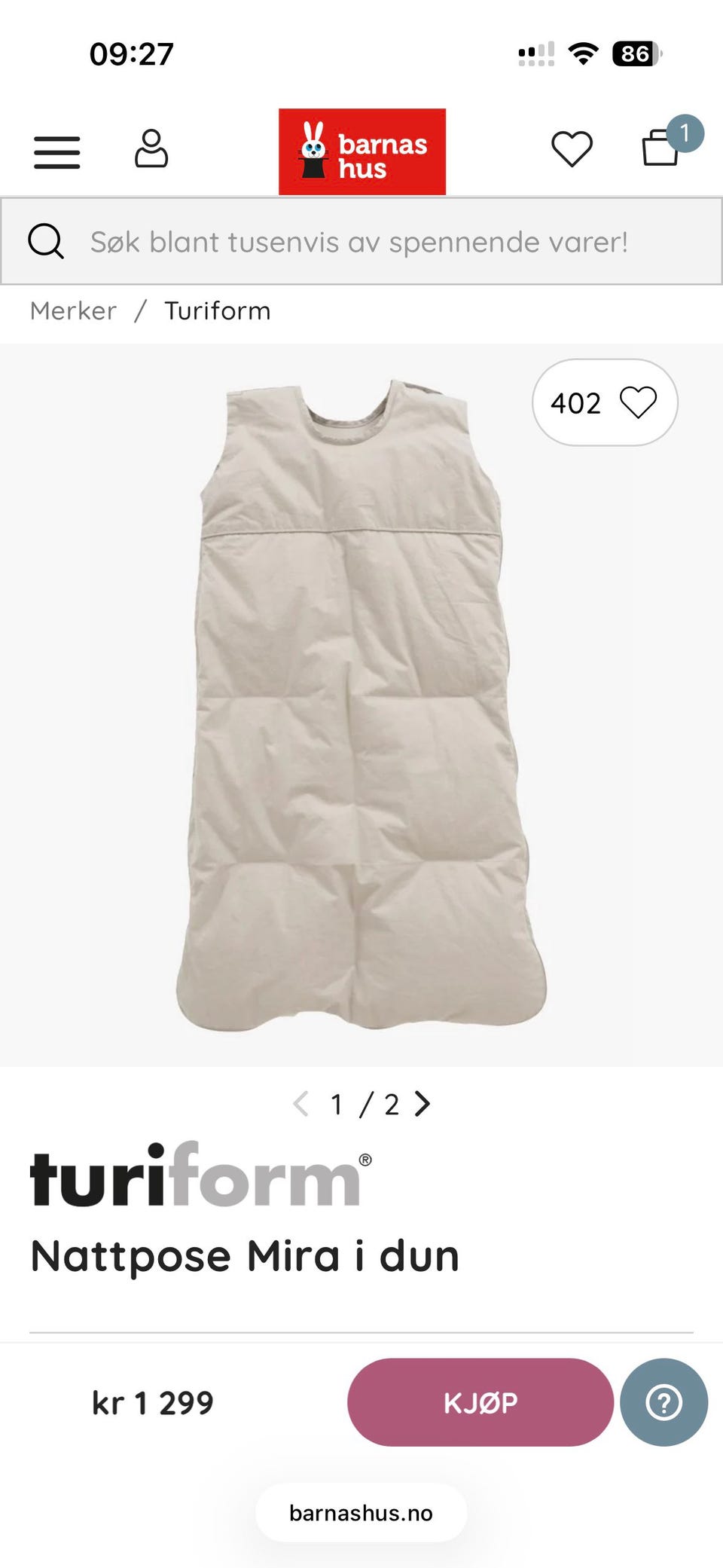Open the wishlist heart in the header
This screenshot has width=723, height=1568.
572,149
